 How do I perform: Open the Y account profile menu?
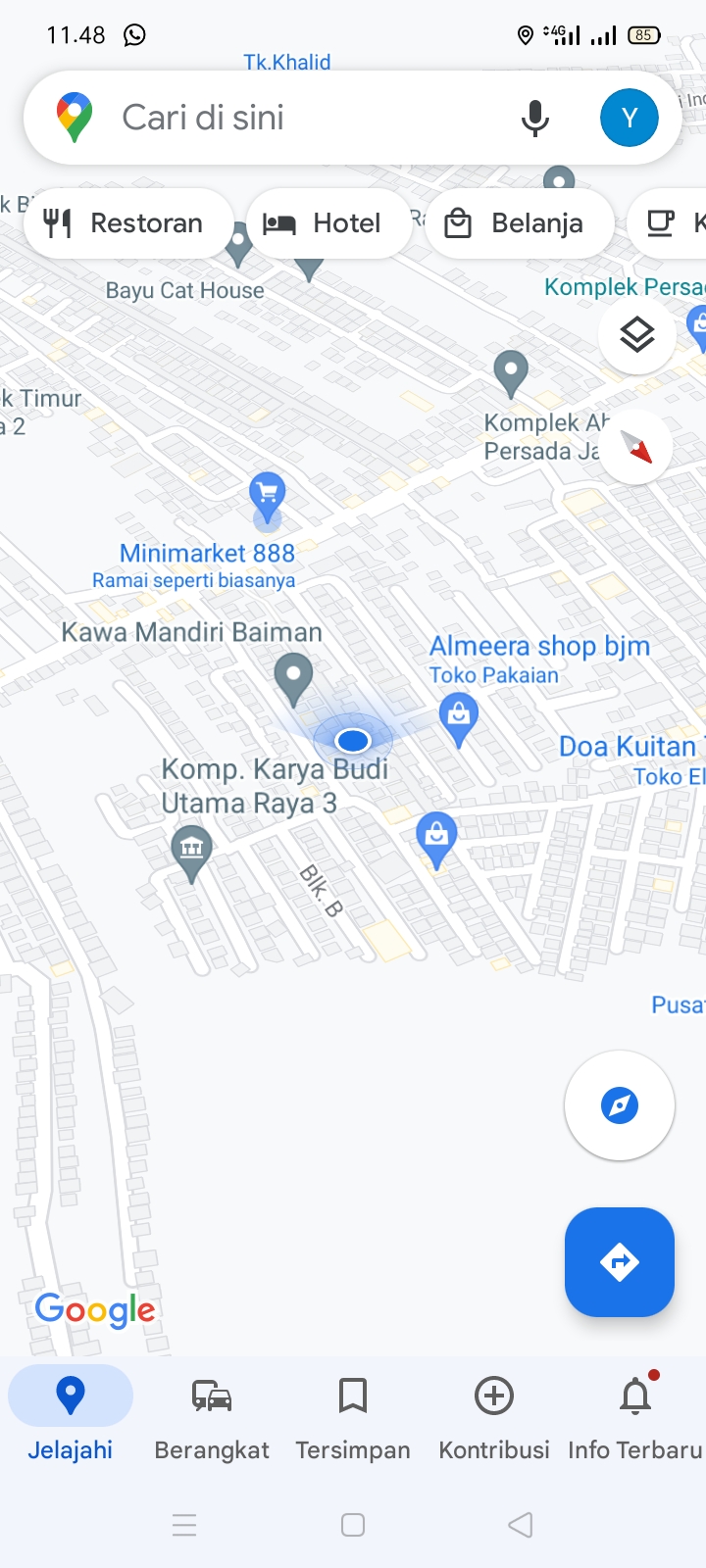click(629, 118)
